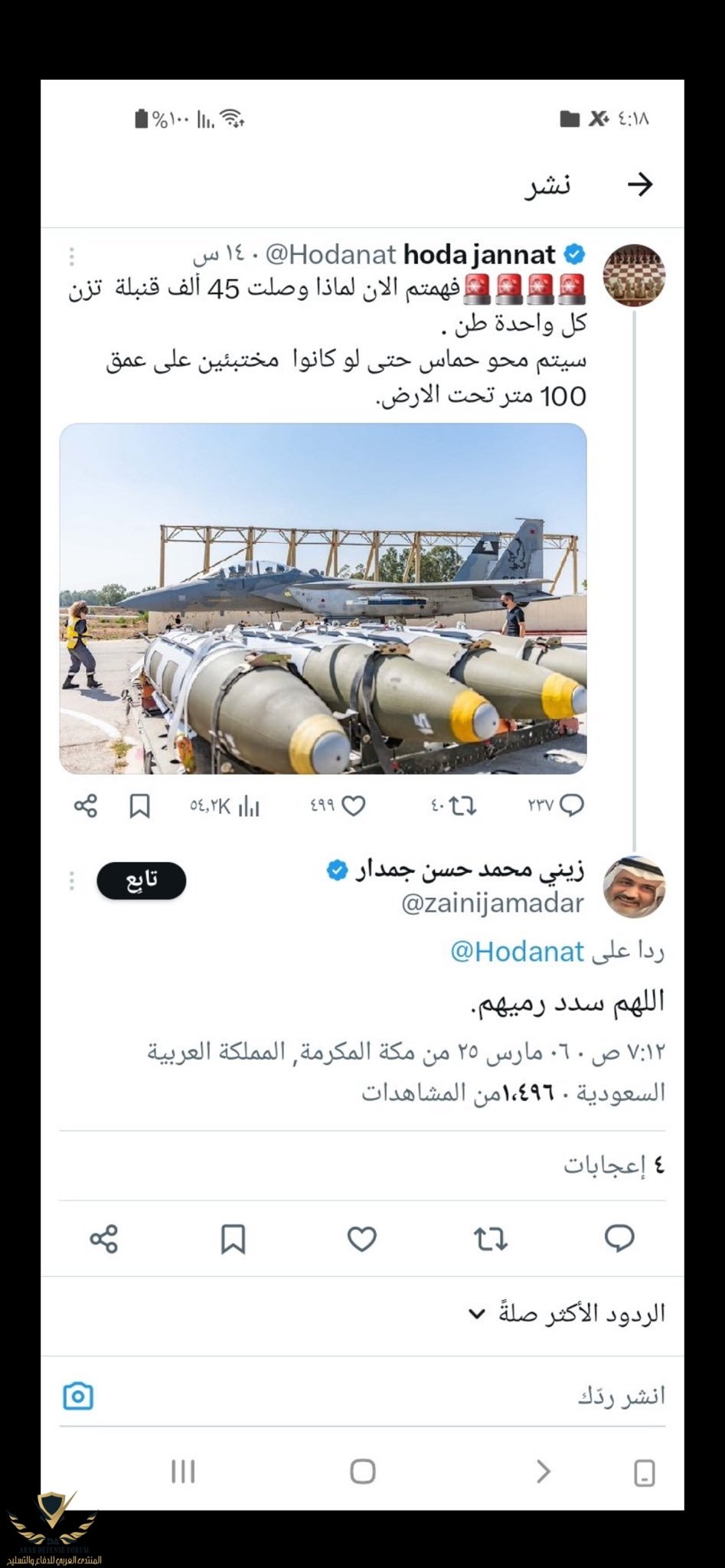This screenshot has width=725, height=1568.
Task: Share hoda jannat's post
Action: click(x=85, y=805)
